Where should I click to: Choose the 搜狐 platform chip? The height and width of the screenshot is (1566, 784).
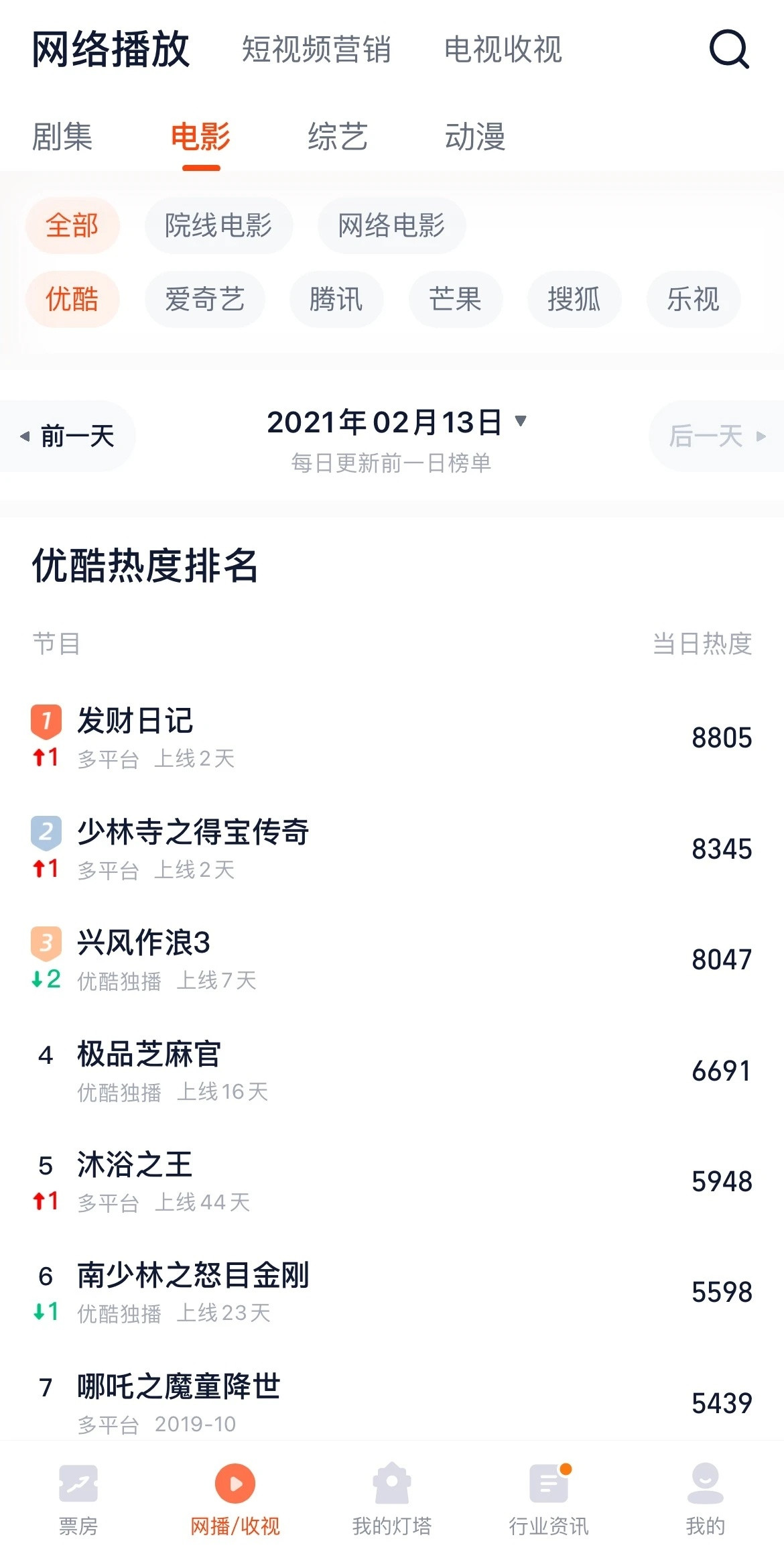[x=574, y=299]
